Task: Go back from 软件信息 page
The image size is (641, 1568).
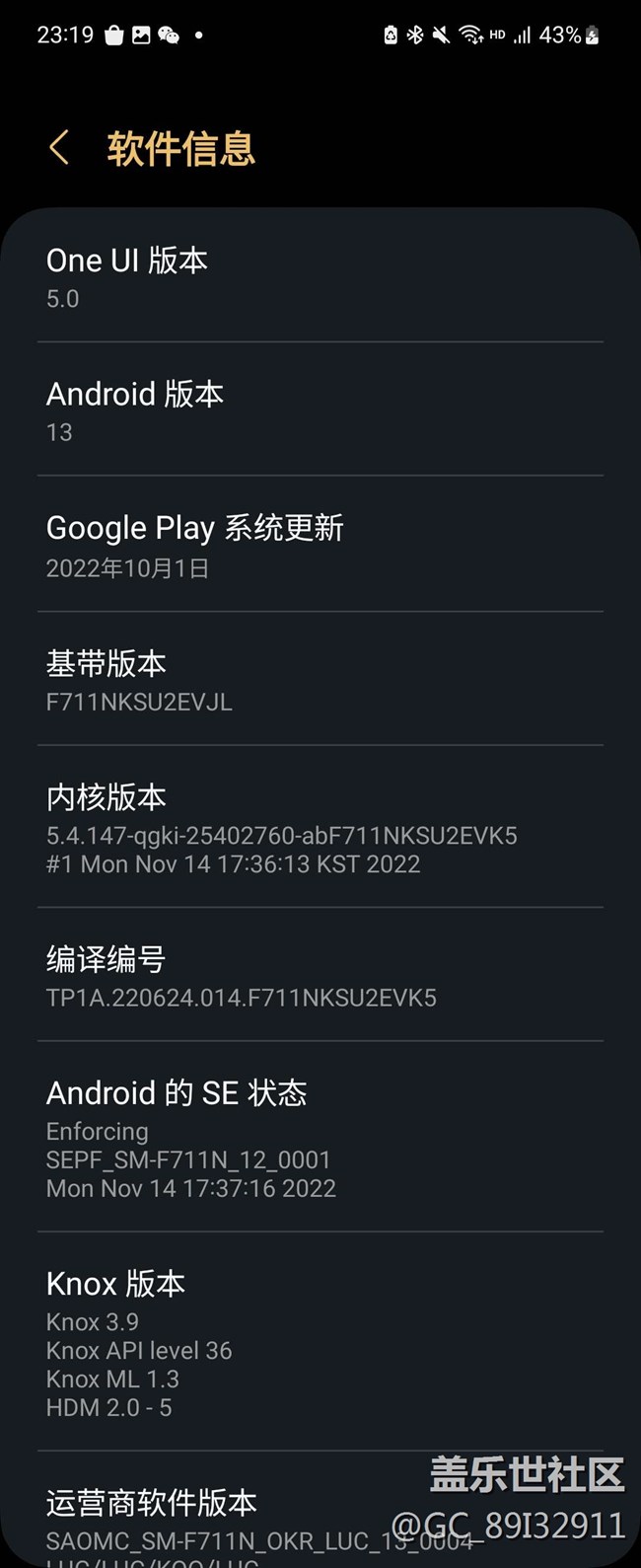Action: click(x=59, y=149)
